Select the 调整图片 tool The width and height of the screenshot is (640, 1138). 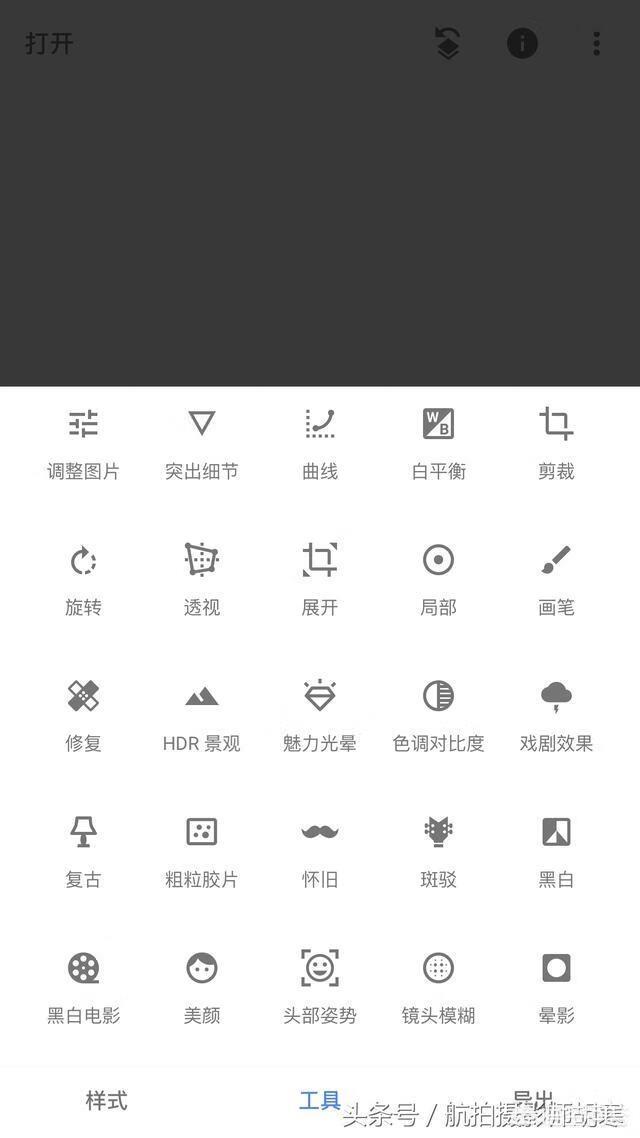pyautogui.click(x=83, y=443)
